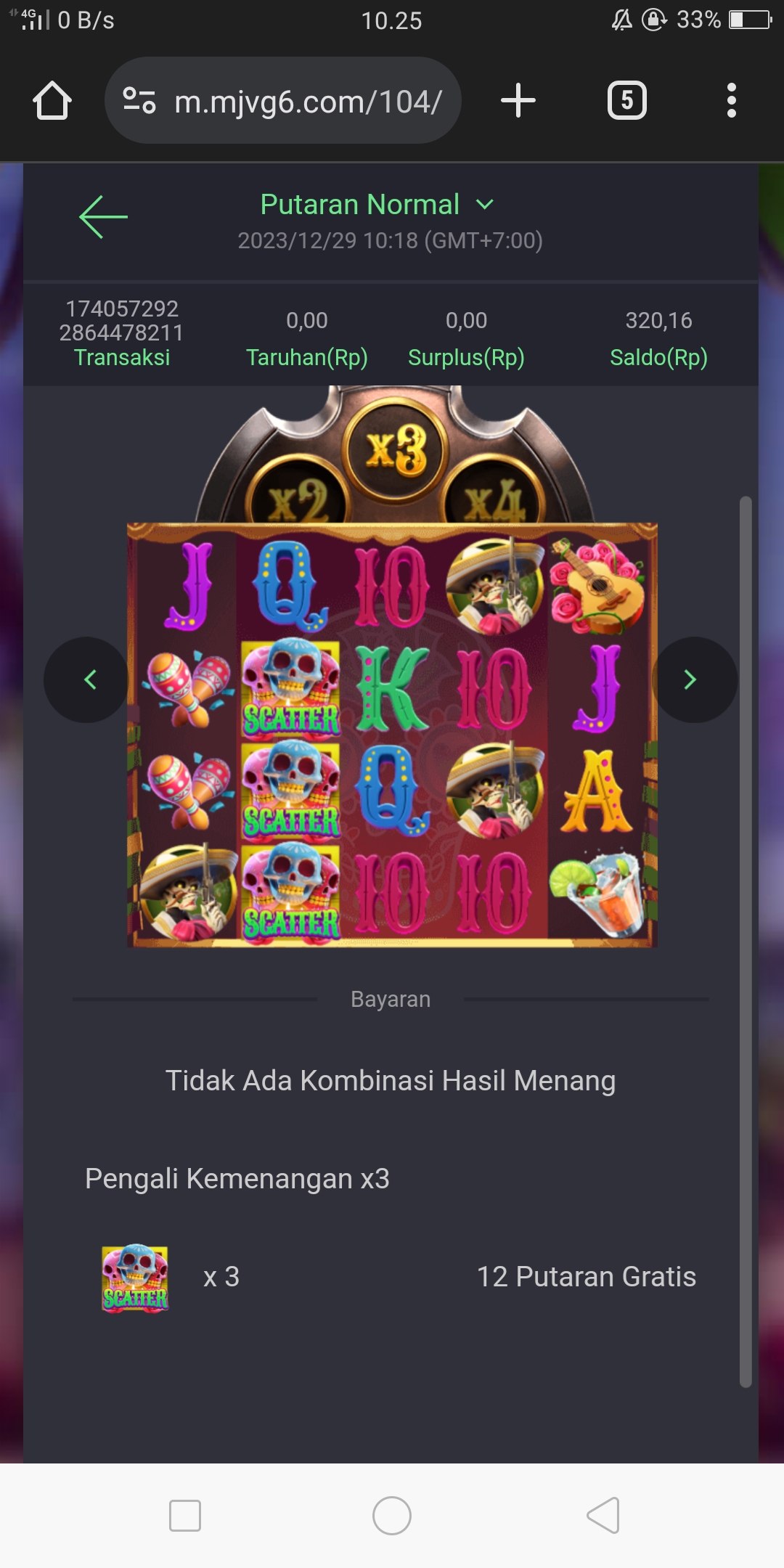Tap the system back button
The width and height of the screenshot is (784, 1568).
(603, 1515)
